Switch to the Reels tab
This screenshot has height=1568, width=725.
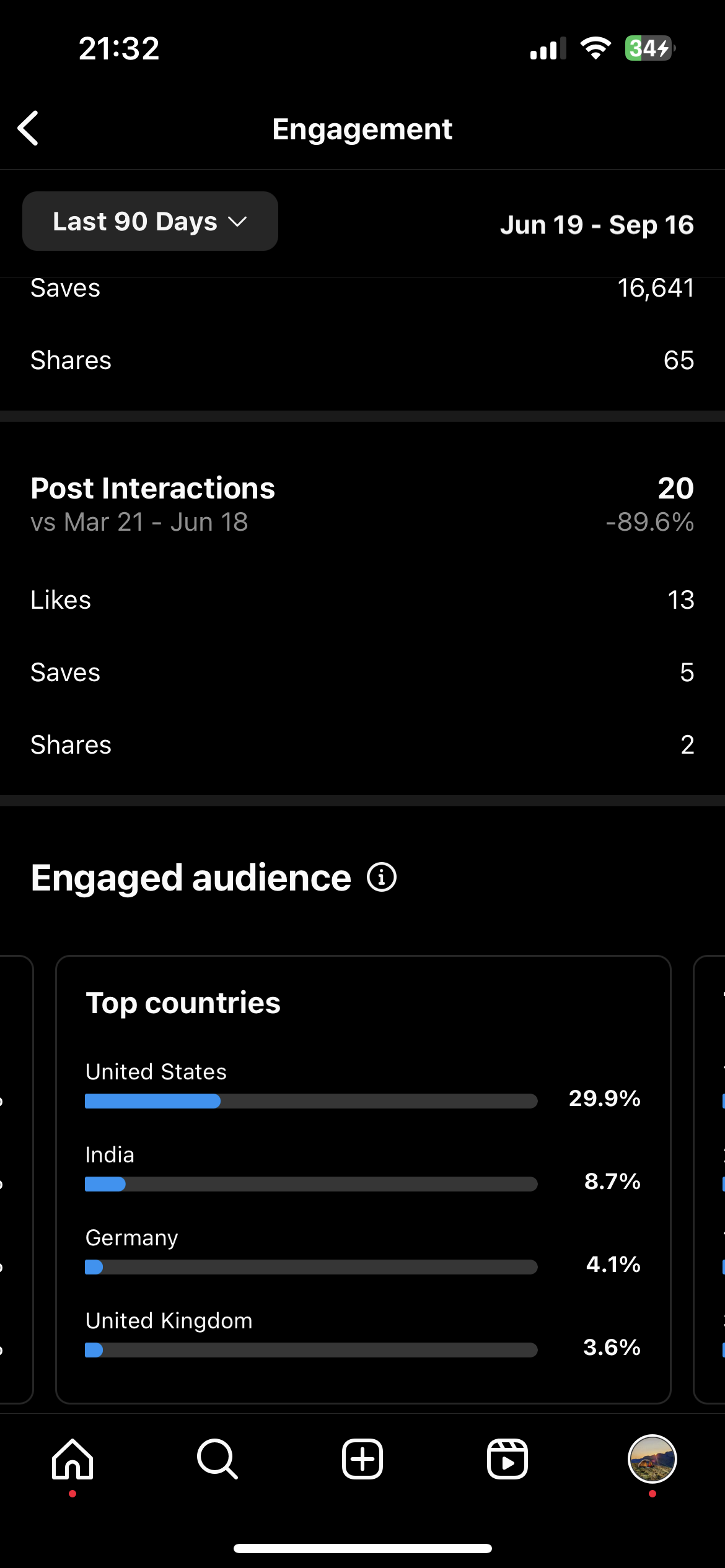tap(507, 1459)
